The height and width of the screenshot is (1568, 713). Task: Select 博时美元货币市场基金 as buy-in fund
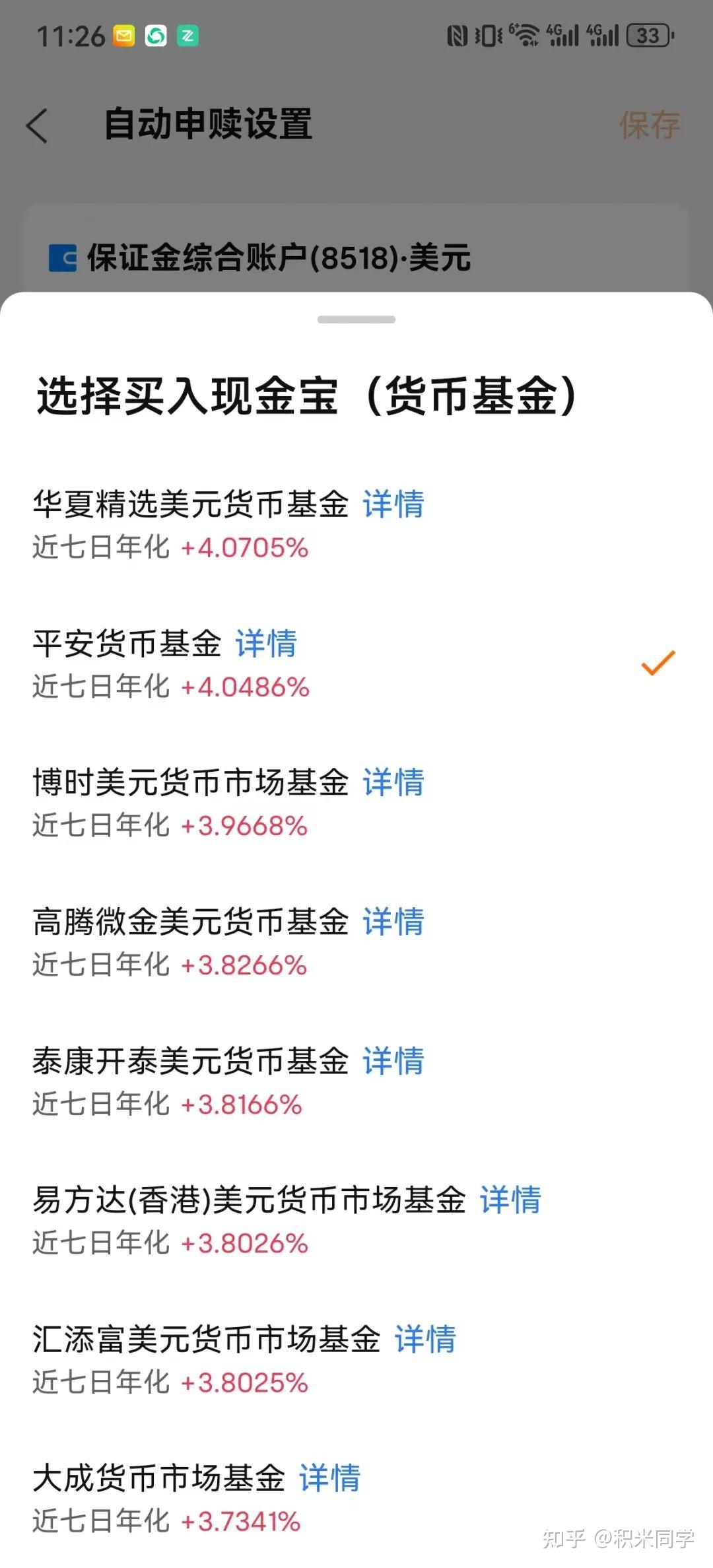point(191,784)
